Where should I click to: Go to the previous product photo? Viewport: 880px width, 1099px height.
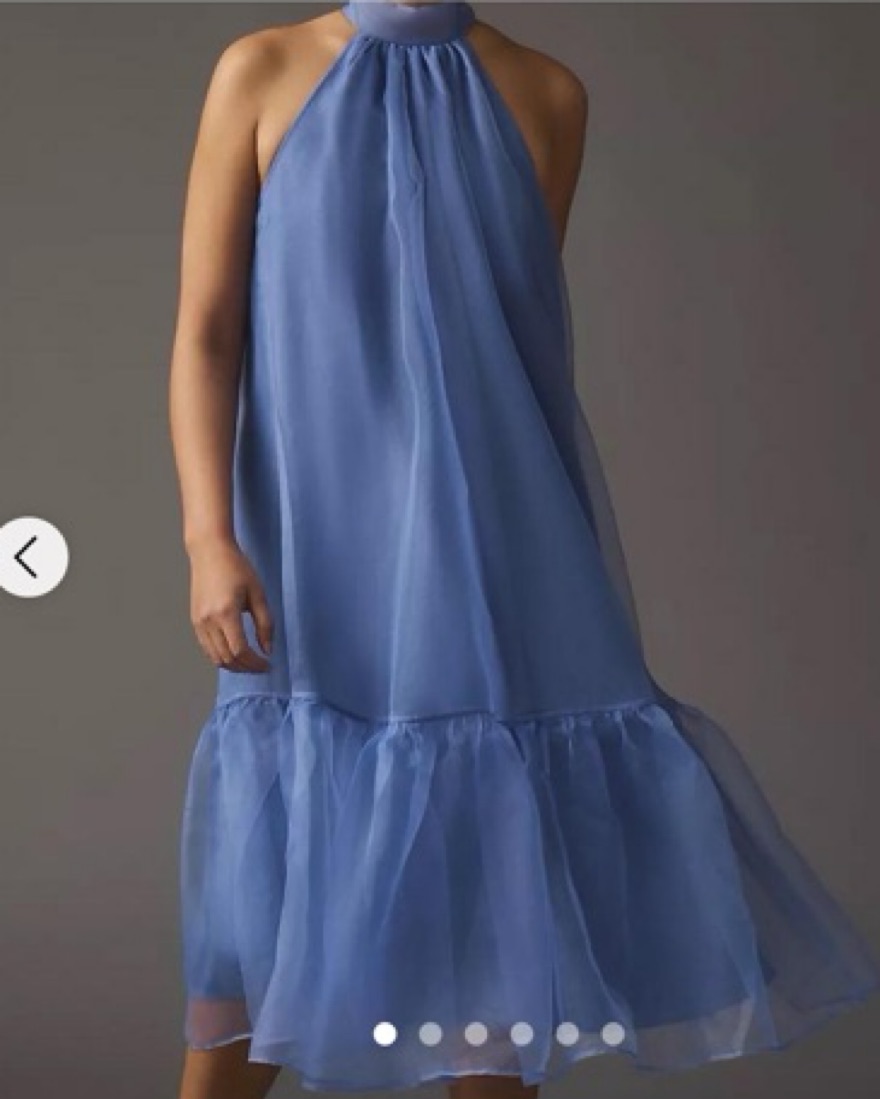point(28,557)
